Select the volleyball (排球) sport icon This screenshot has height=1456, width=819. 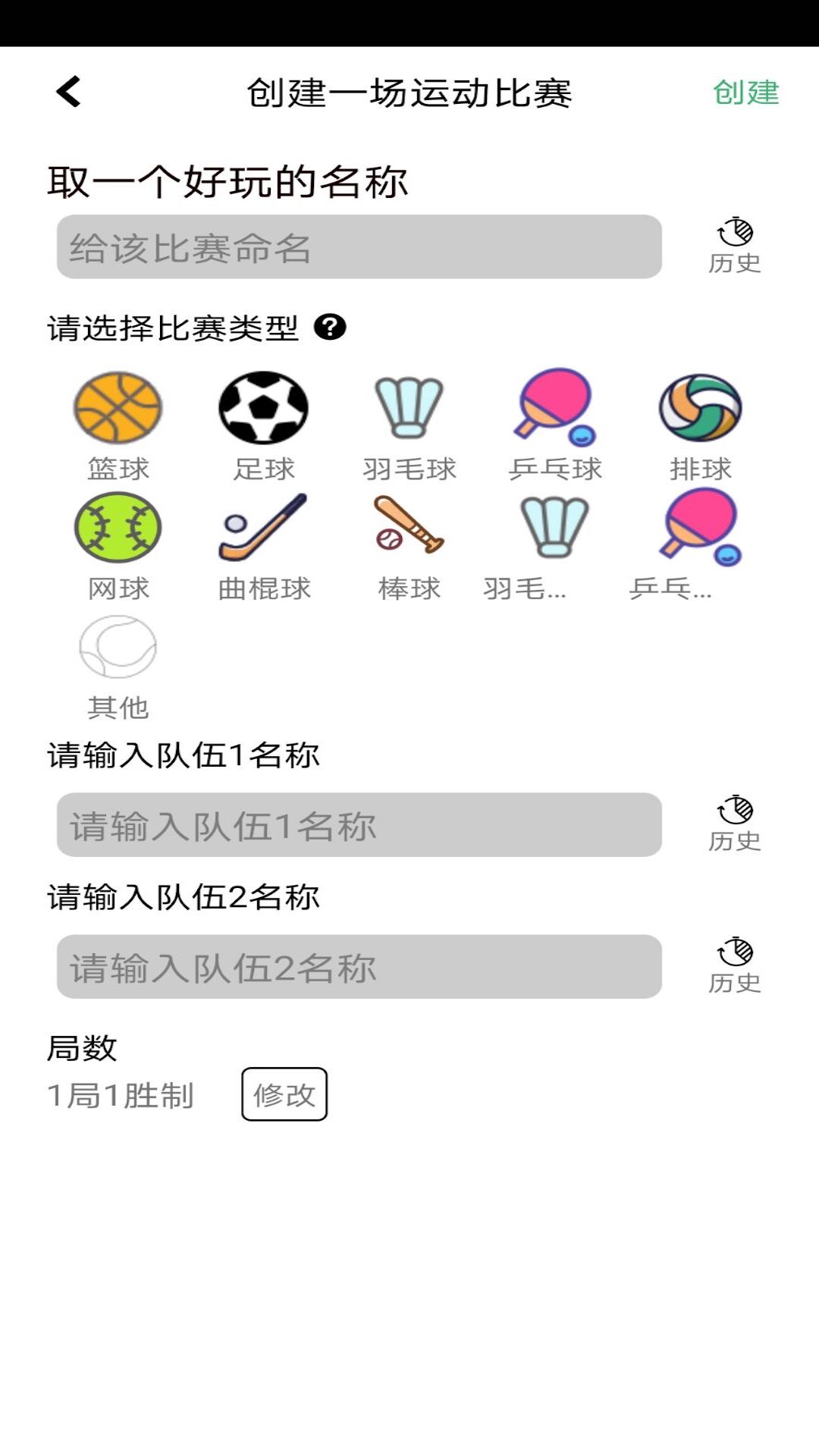pos(701,407)
